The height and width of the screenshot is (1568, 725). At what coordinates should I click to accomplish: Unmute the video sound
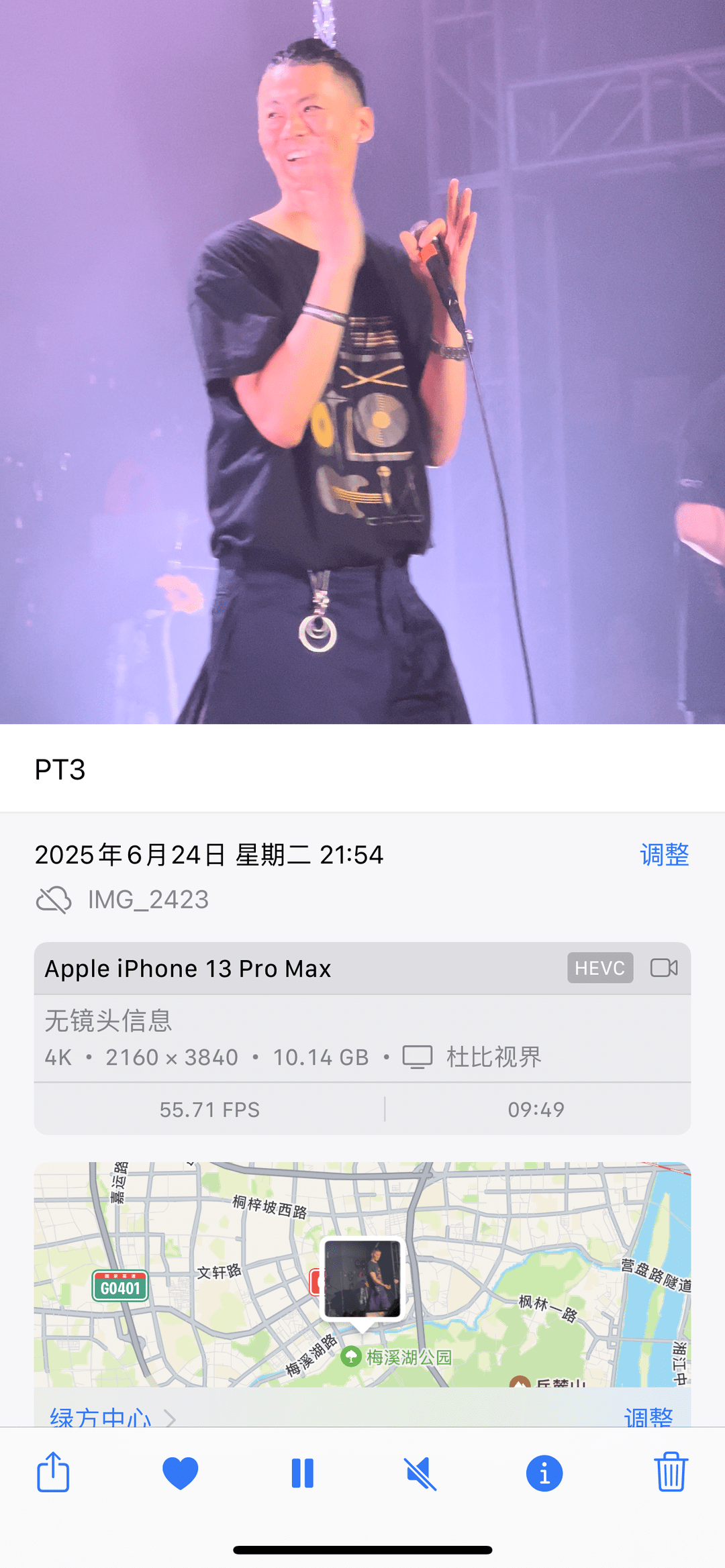pos(421,1473)
